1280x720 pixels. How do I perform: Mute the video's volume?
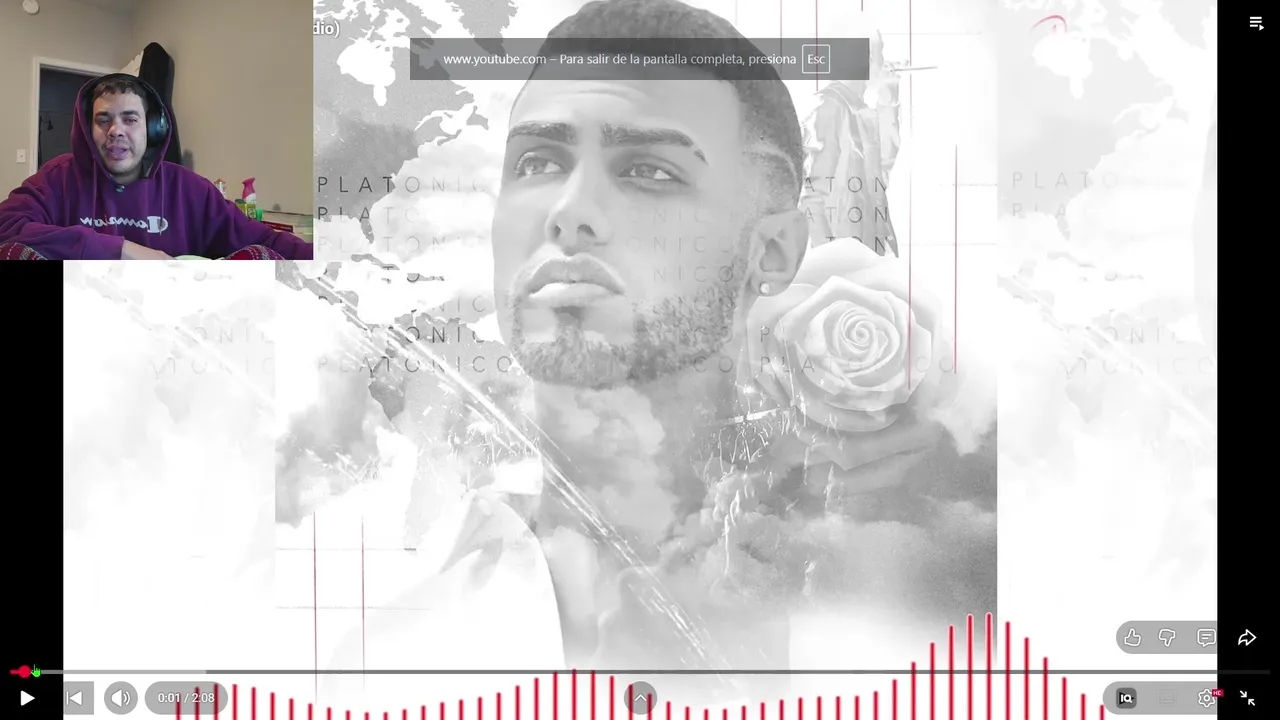coord(120,698)
